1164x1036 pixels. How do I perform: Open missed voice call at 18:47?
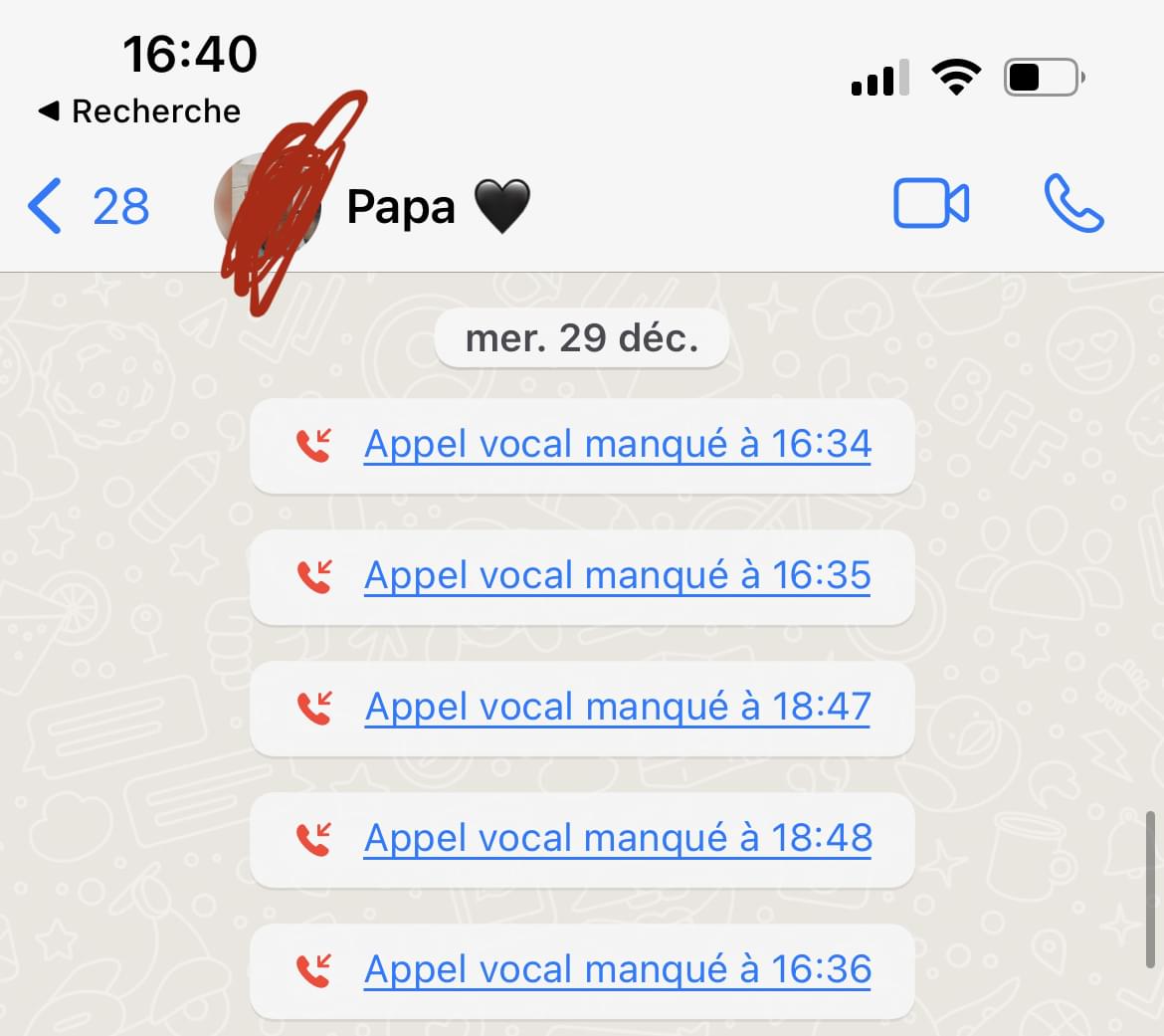point(617,707)
